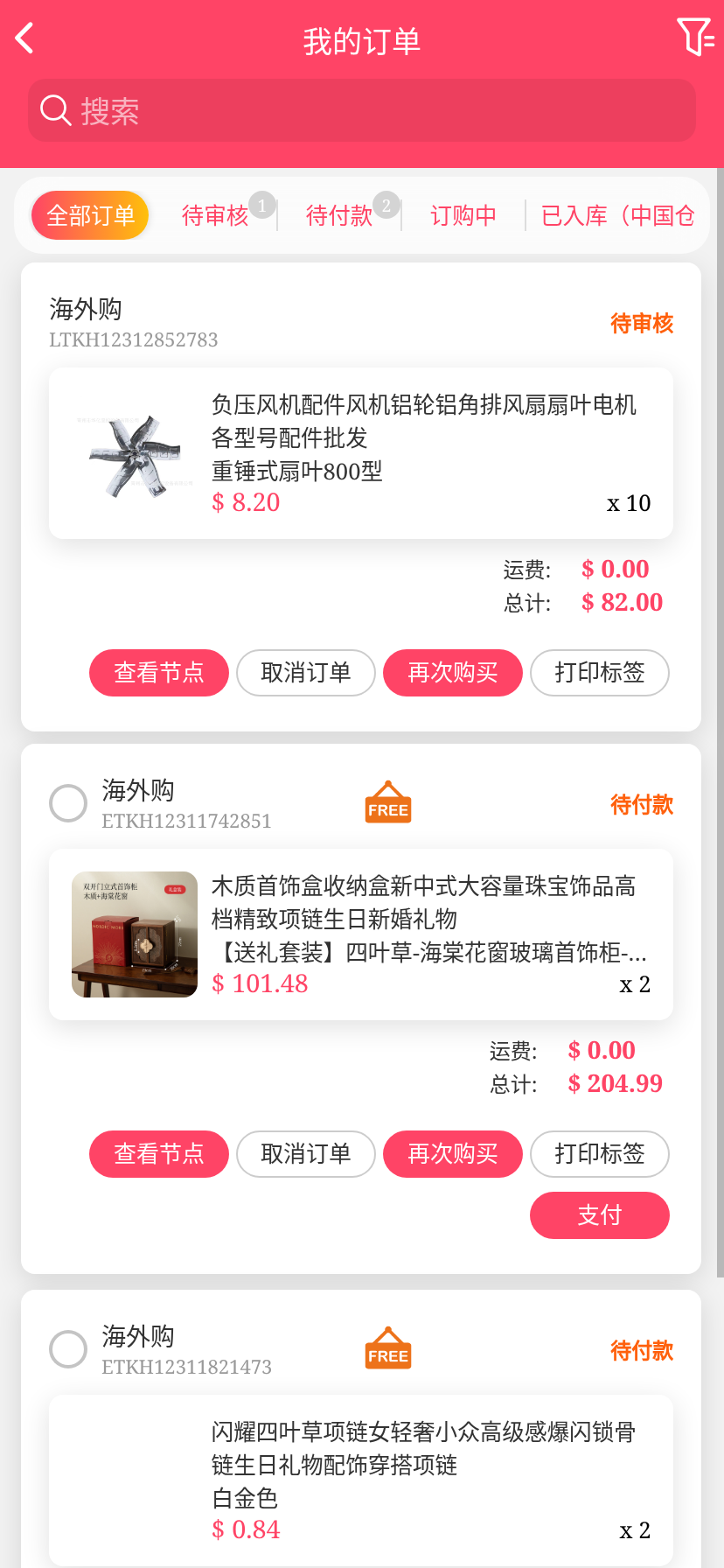Open the 已入库（中国仓 tab
Image resolution: width=724 pixels, height=1568 pixels.
(617, 215)
